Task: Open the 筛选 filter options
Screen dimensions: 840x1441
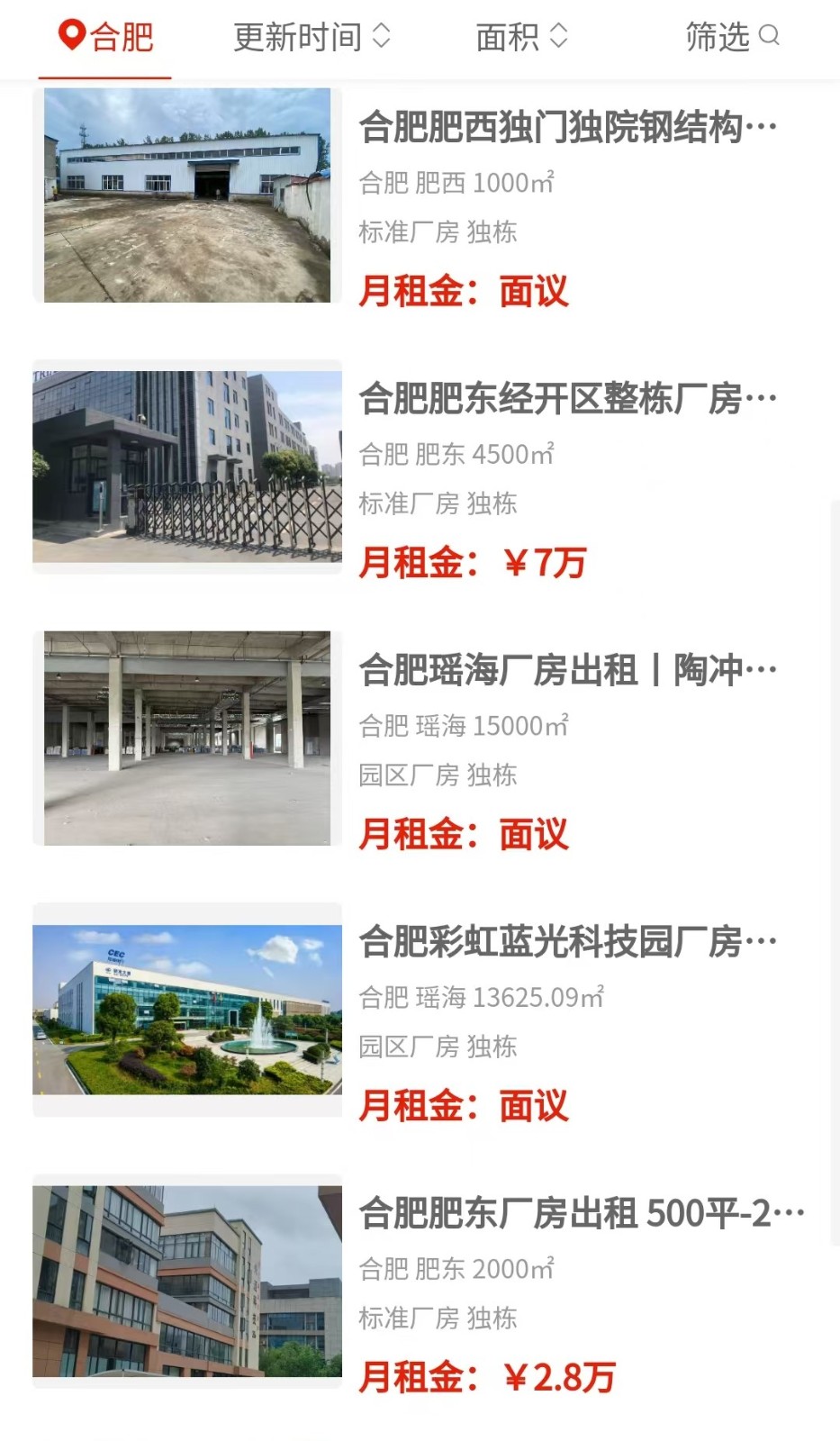Action: (x=731, y=37)
